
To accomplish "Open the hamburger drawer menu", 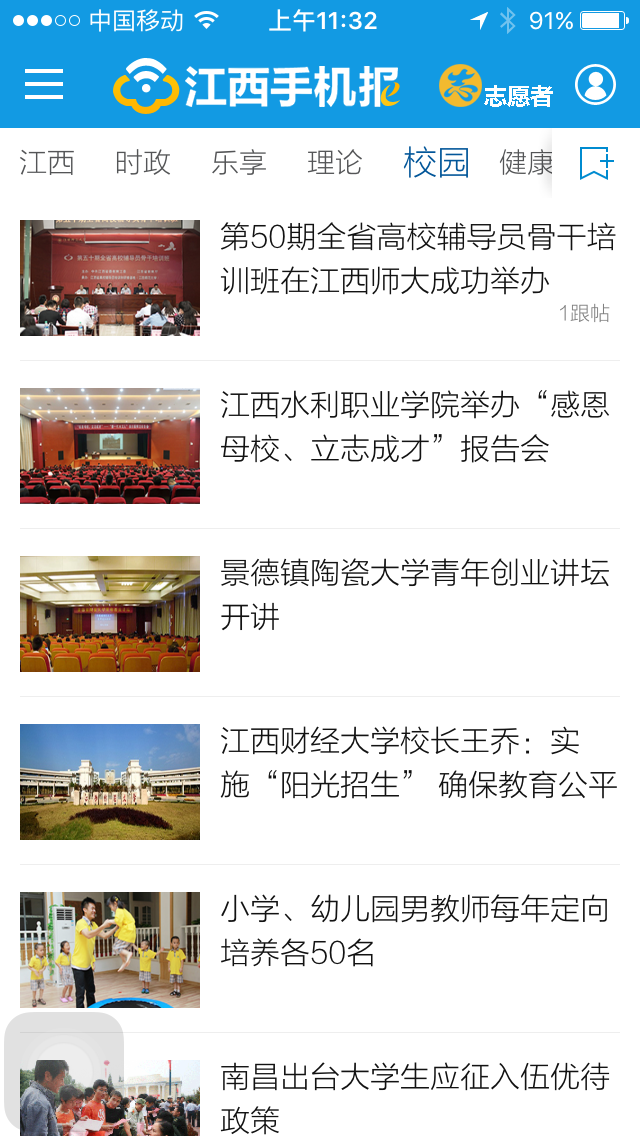I will (x=44, y=85).
